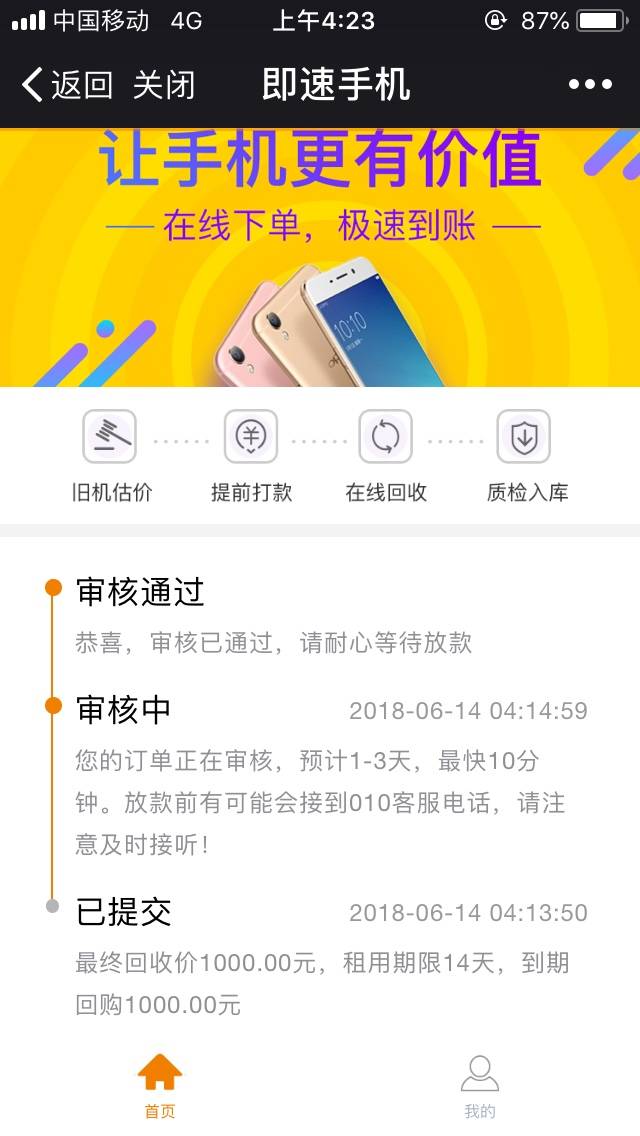Close the page via 关闭
Image resolution: width=640 pixels, height=1136 pixels.
pos(164,85)
